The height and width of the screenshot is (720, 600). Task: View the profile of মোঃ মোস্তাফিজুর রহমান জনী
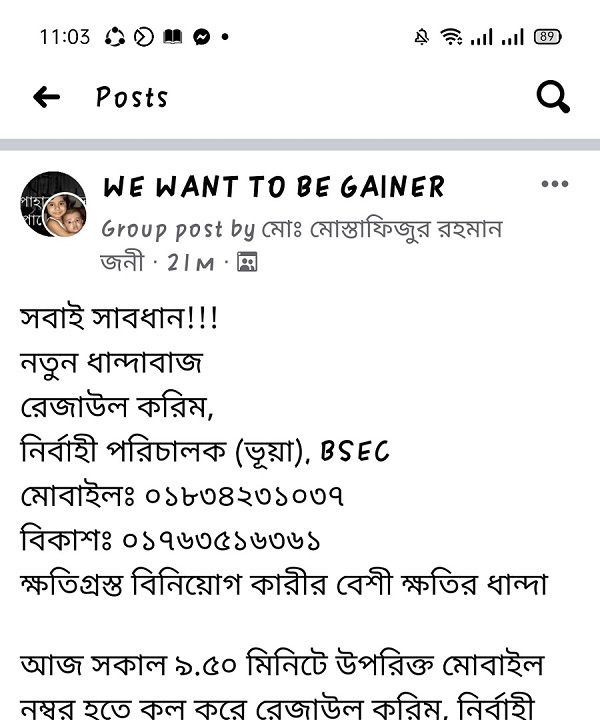point(380,229)
